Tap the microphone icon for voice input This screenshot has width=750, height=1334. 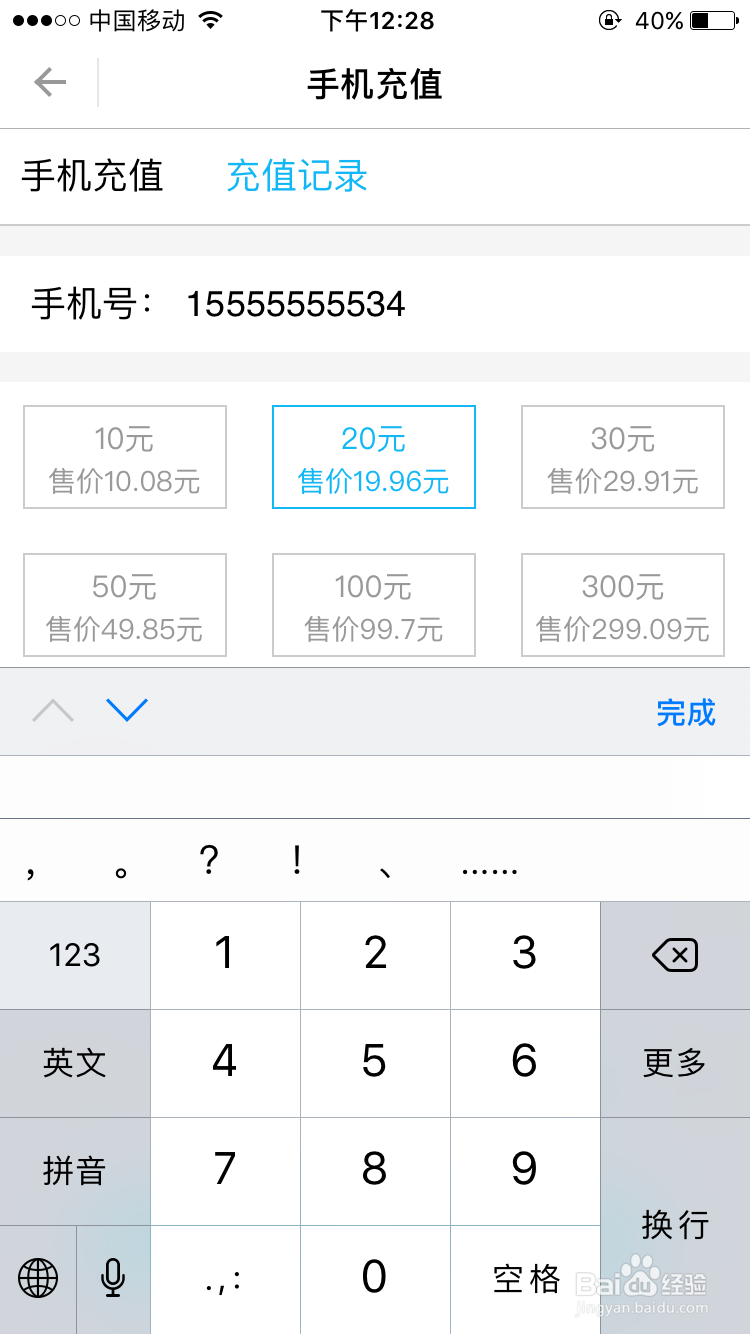tap(112, 1277)
